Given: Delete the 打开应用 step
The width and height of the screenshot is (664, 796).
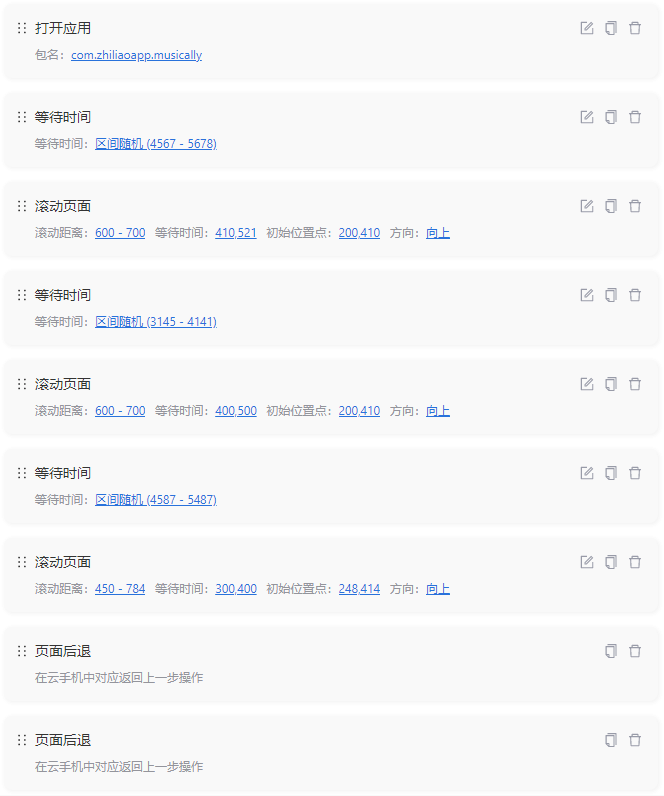Looking at the screenshot, I should pyautogui.click(x=635, y=28).
